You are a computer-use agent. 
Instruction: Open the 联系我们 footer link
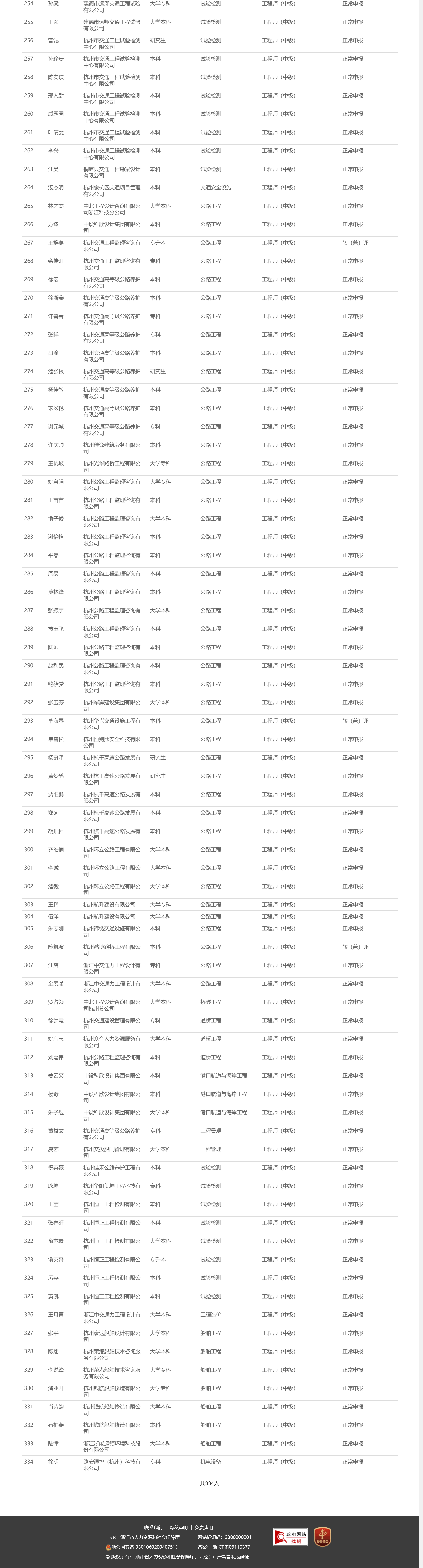tap(153, 1527)
